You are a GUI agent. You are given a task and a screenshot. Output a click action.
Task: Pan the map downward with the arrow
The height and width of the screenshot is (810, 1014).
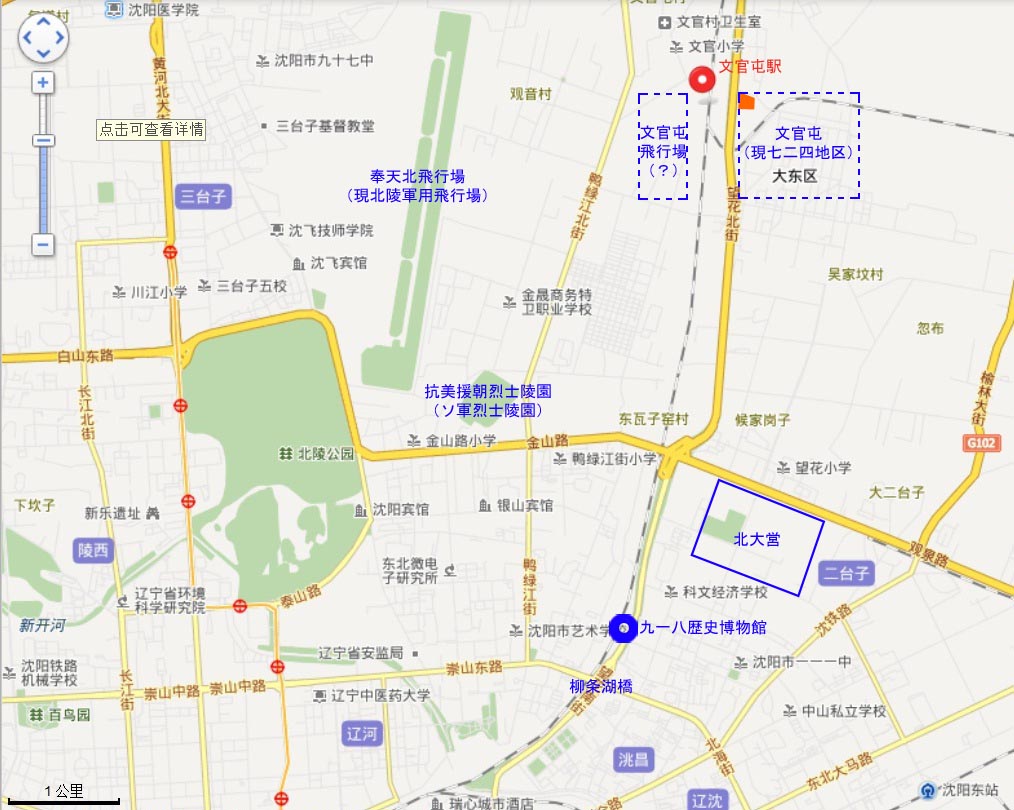coord(43,55)
